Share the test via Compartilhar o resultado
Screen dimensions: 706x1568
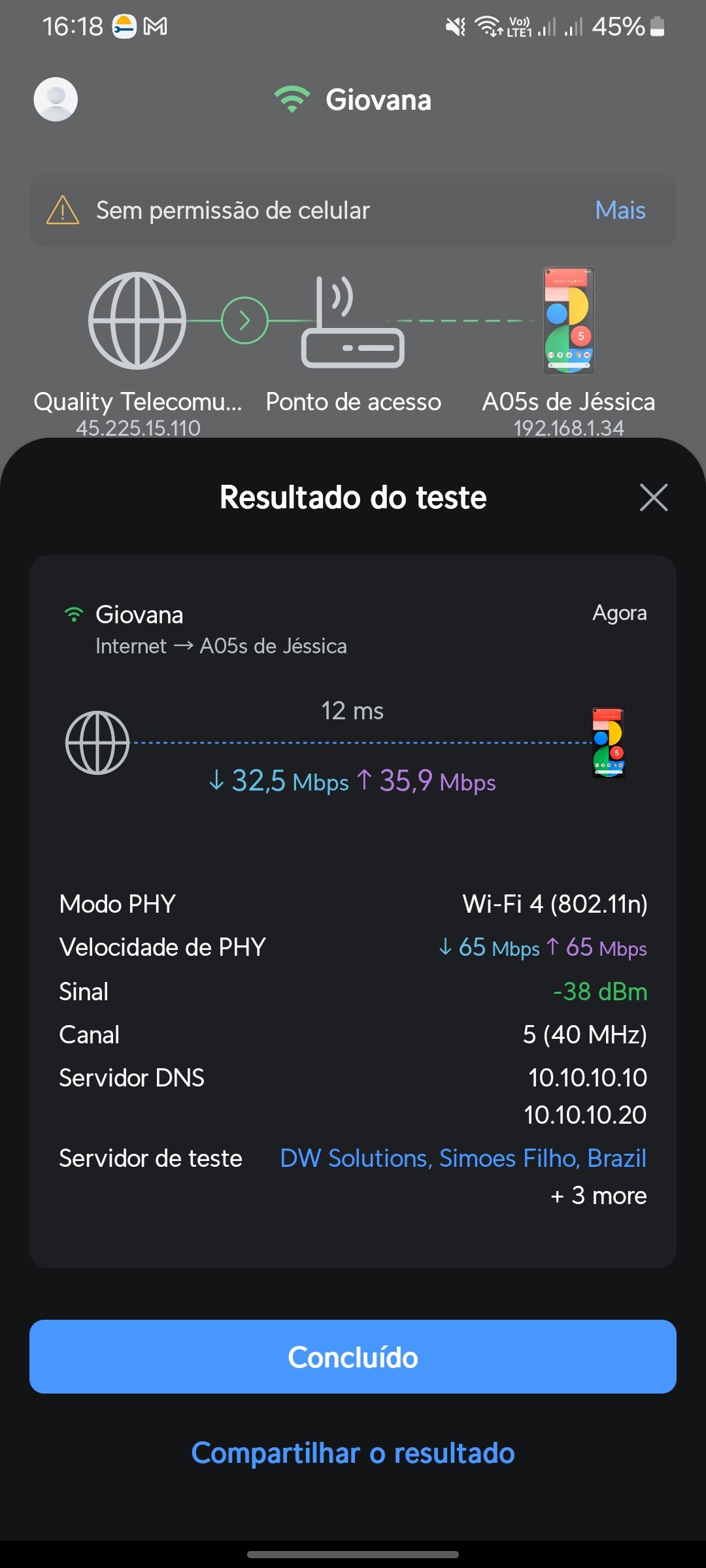tap(353, 1454)
